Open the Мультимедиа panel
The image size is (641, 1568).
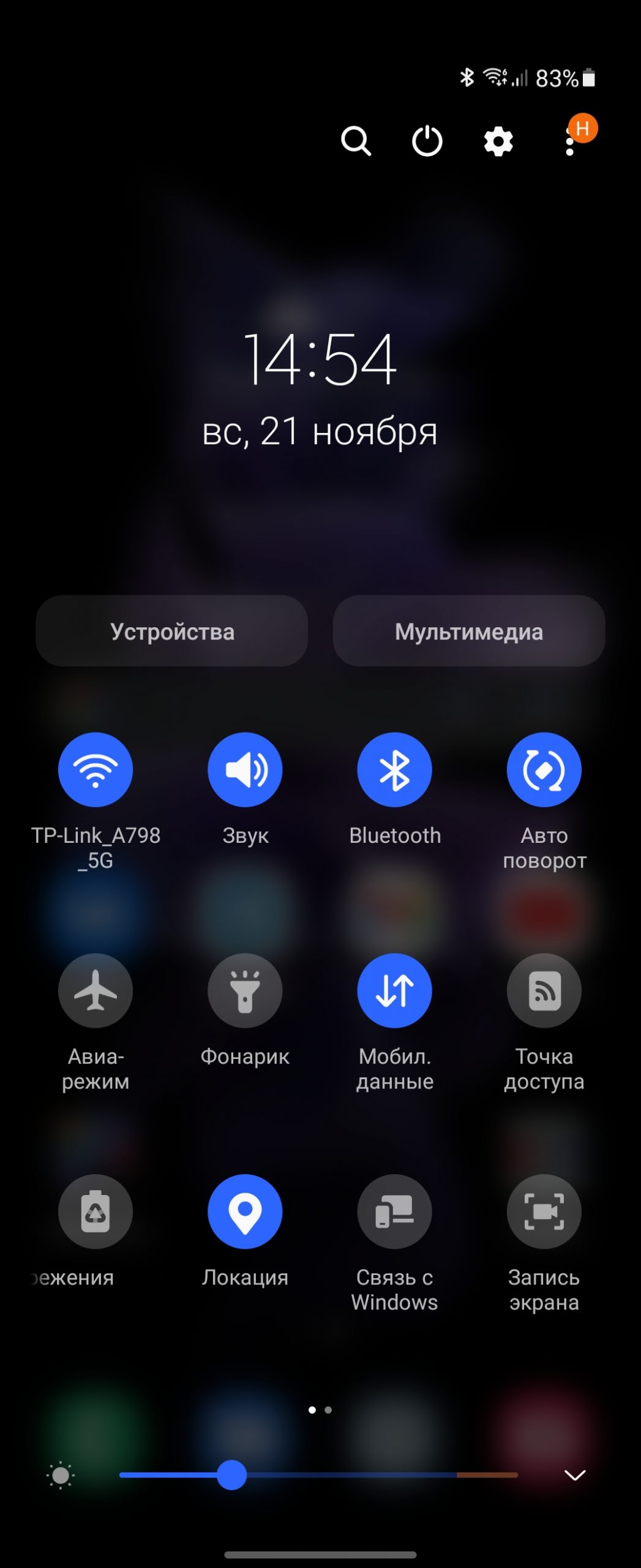point(469,631)
